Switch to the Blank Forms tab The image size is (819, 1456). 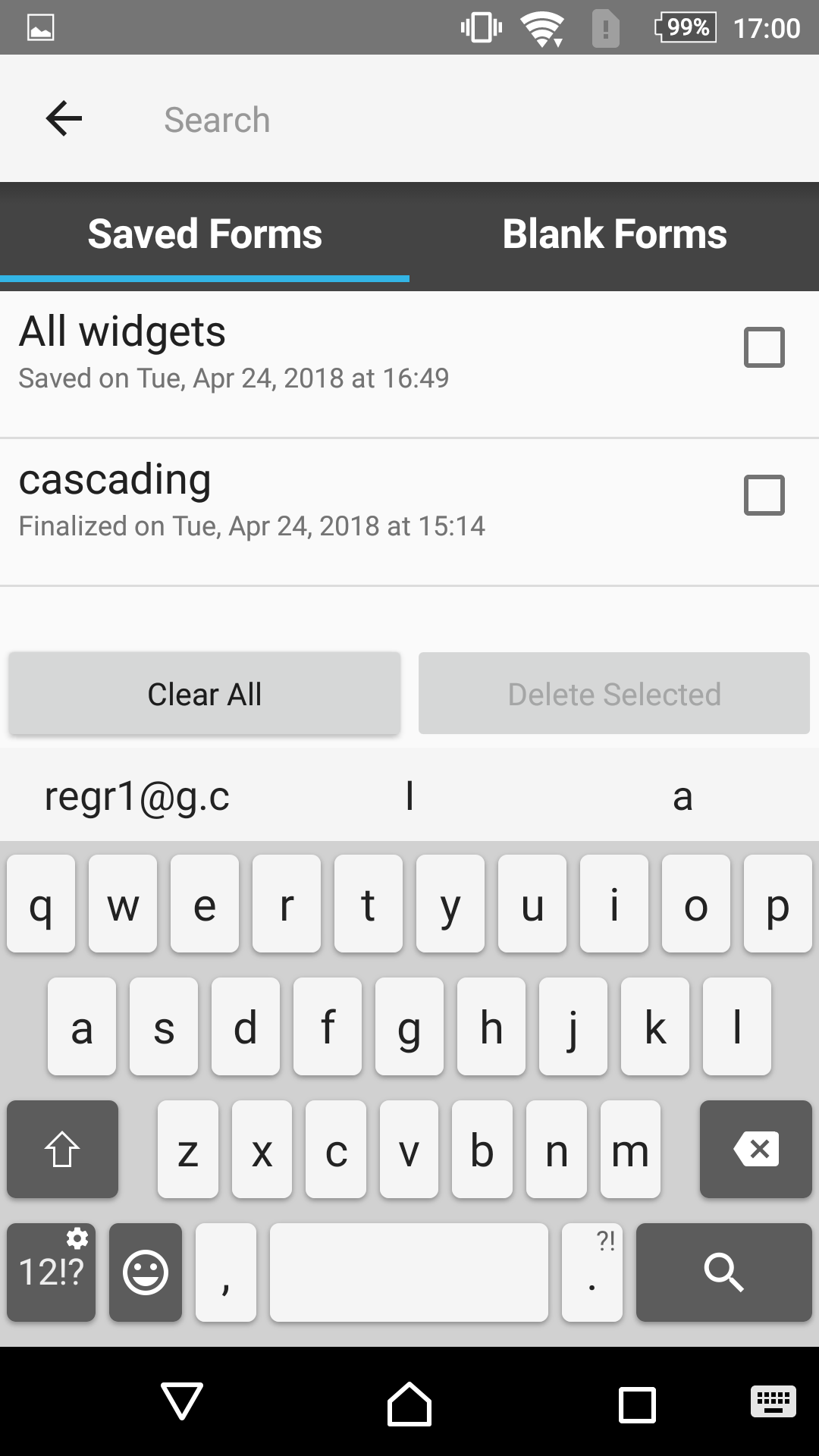click(614, 234)
